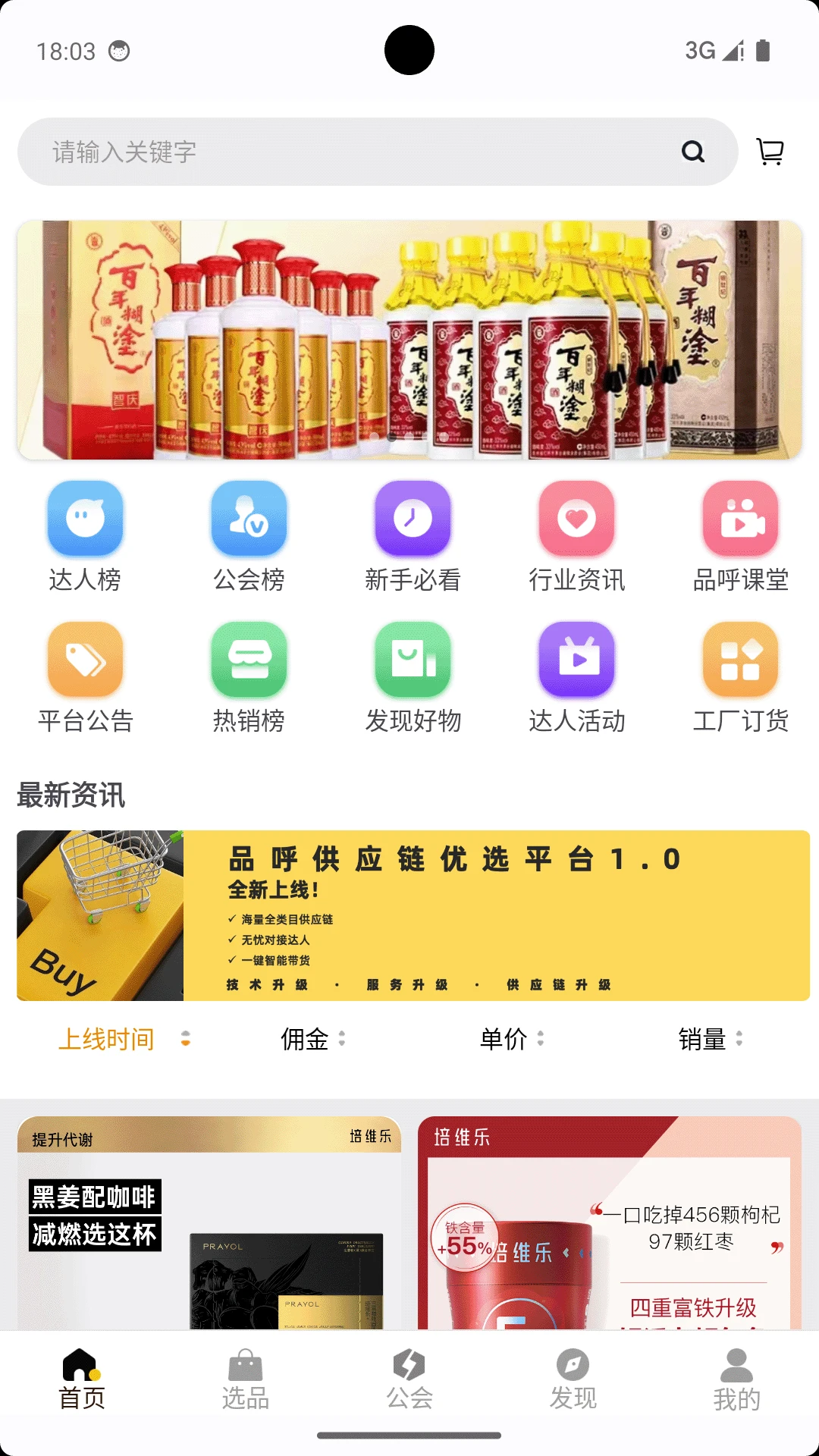Open the shopping cart
Viewport: 819px width, 1456px height.
(770, 152)
